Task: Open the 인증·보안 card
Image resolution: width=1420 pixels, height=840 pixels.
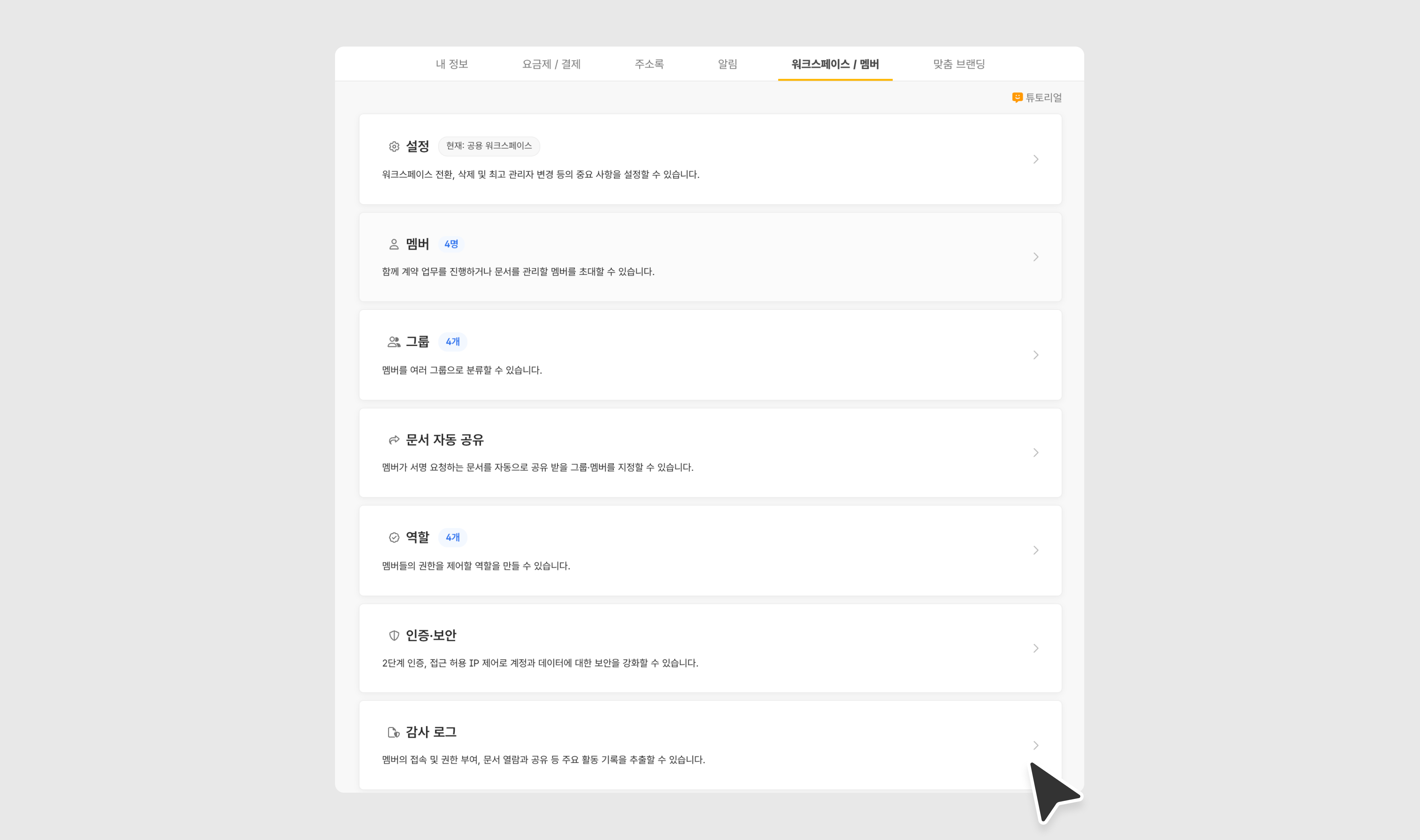Action: pyautogui.click(x=710, y=648)
